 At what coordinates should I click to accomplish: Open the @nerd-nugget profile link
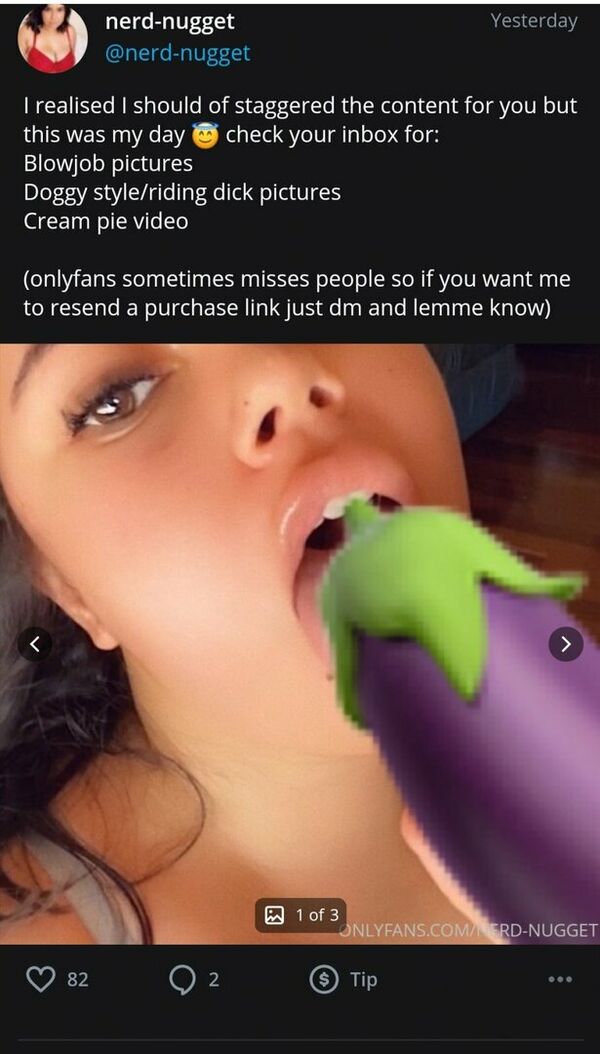click(178, 53)
